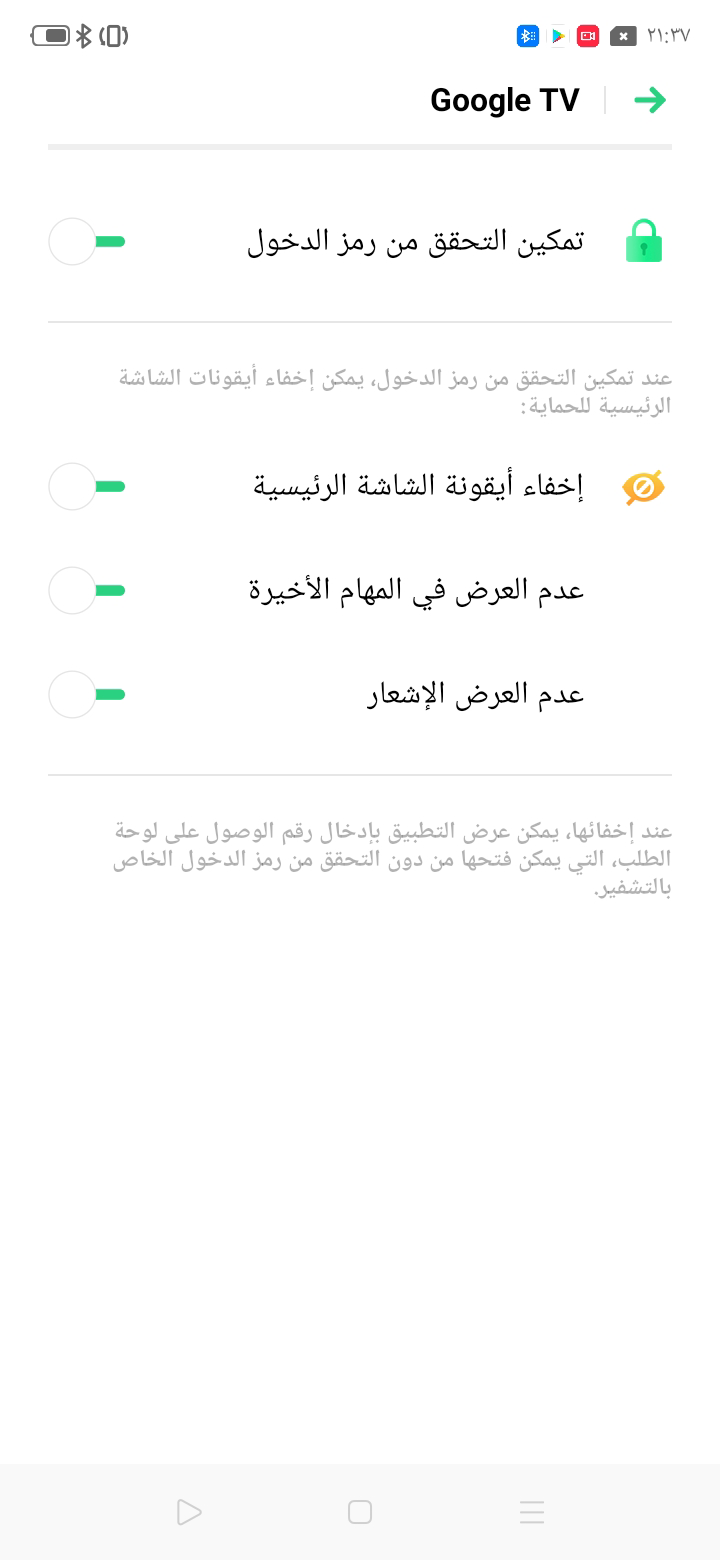Turn on عدم العرض في المهام الأخيرة
This screenshot has width=720, height=1560.
(x=86, y=590)
